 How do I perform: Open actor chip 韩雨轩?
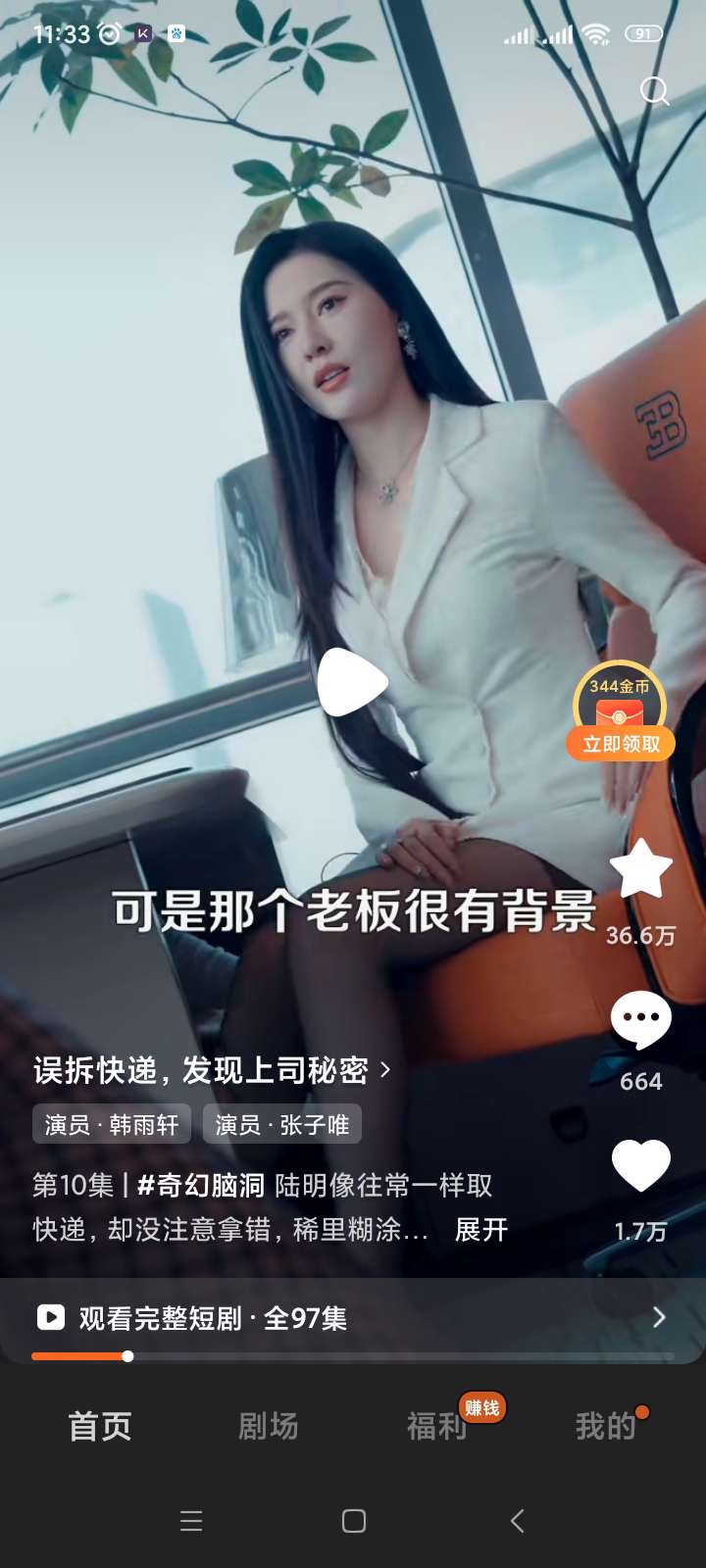[112, 1124]
